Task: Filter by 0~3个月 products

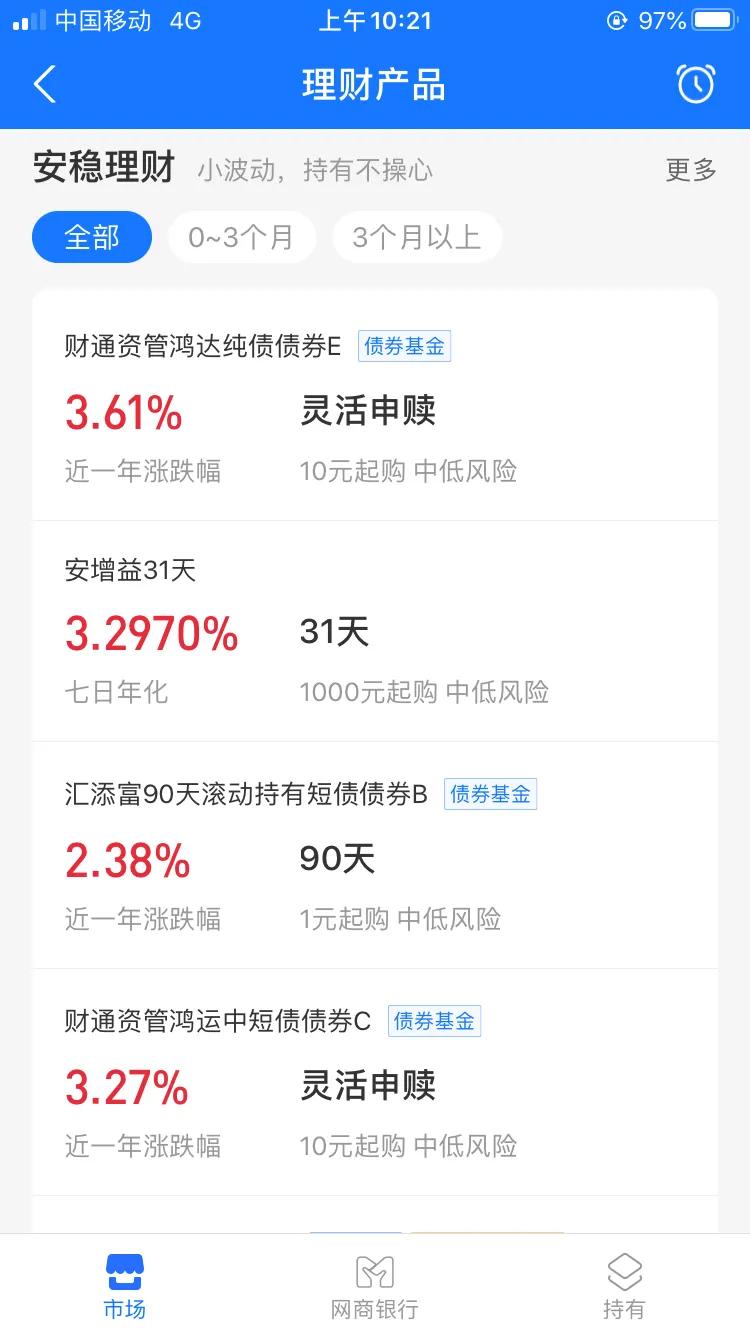Action: coord(241,237)
